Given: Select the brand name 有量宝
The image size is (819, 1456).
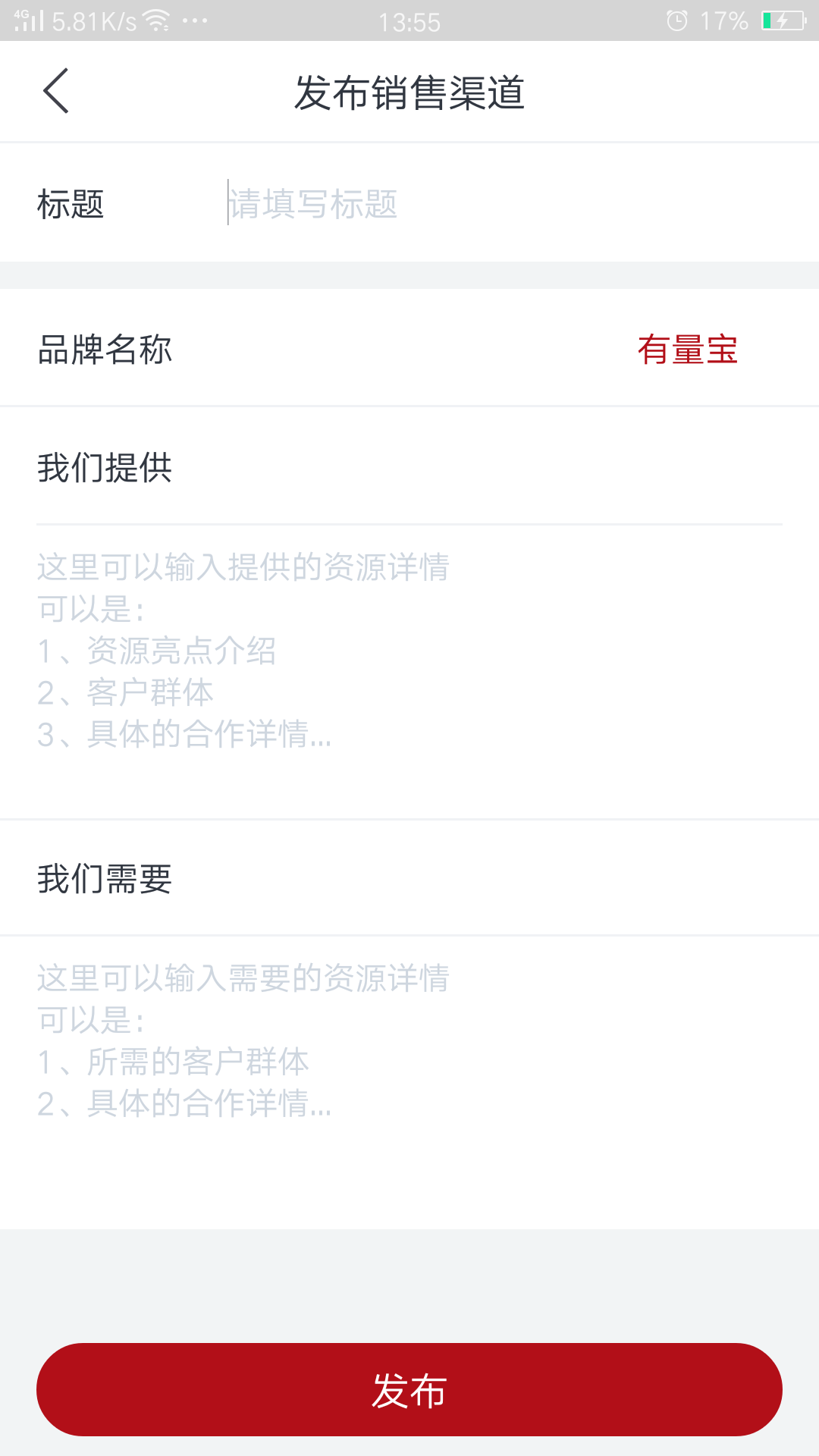Looking at the screenshot, I should pyautogui.click(x=687, y=350).
